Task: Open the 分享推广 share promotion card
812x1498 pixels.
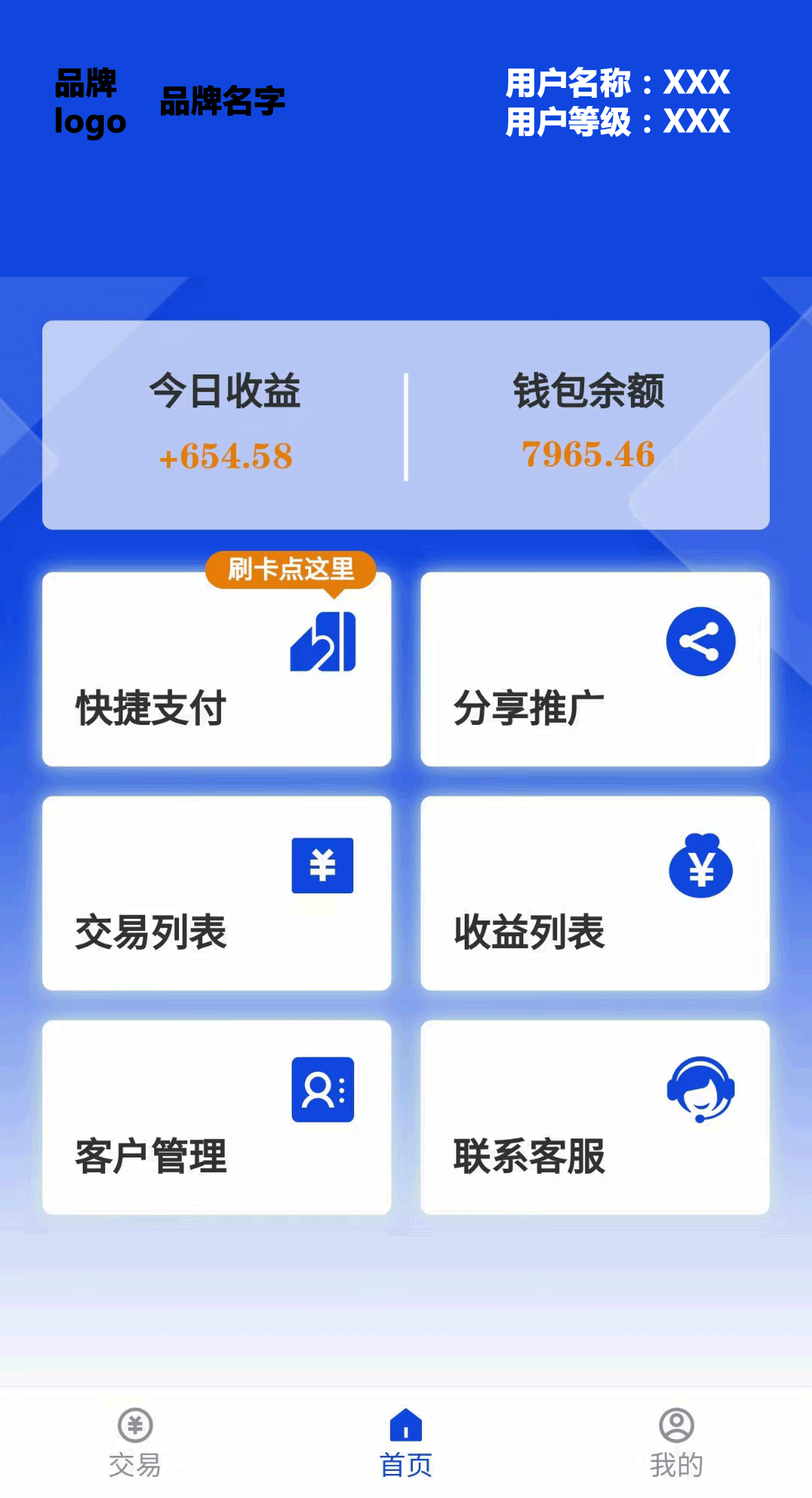Action: [595, 669]
